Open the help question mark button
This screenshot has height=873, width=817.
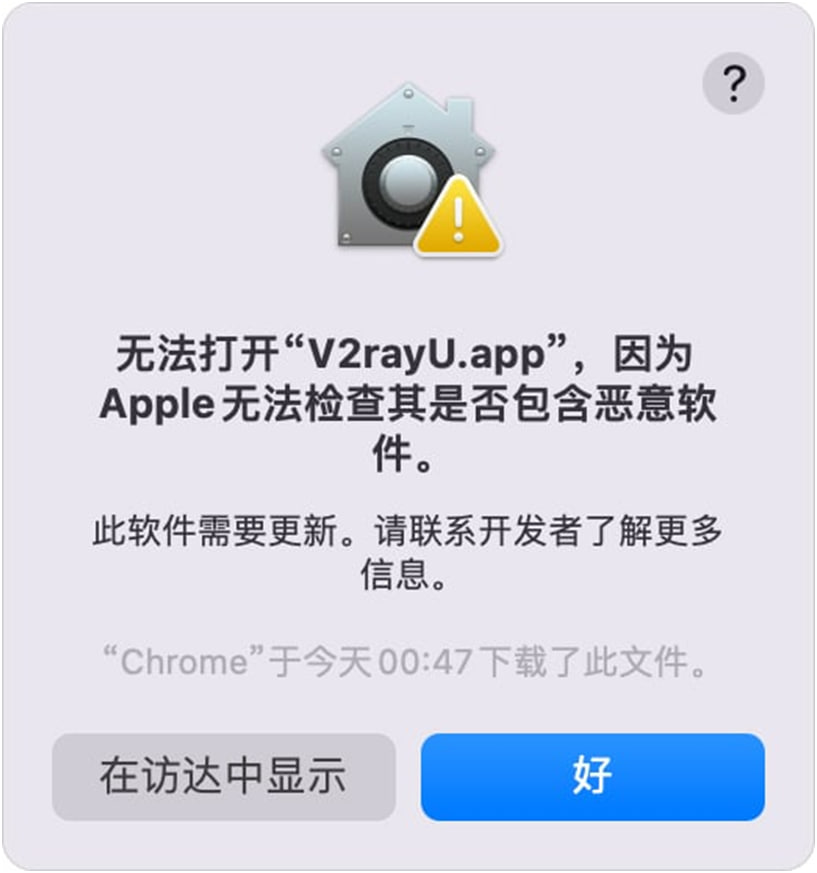tap(733, 84)
